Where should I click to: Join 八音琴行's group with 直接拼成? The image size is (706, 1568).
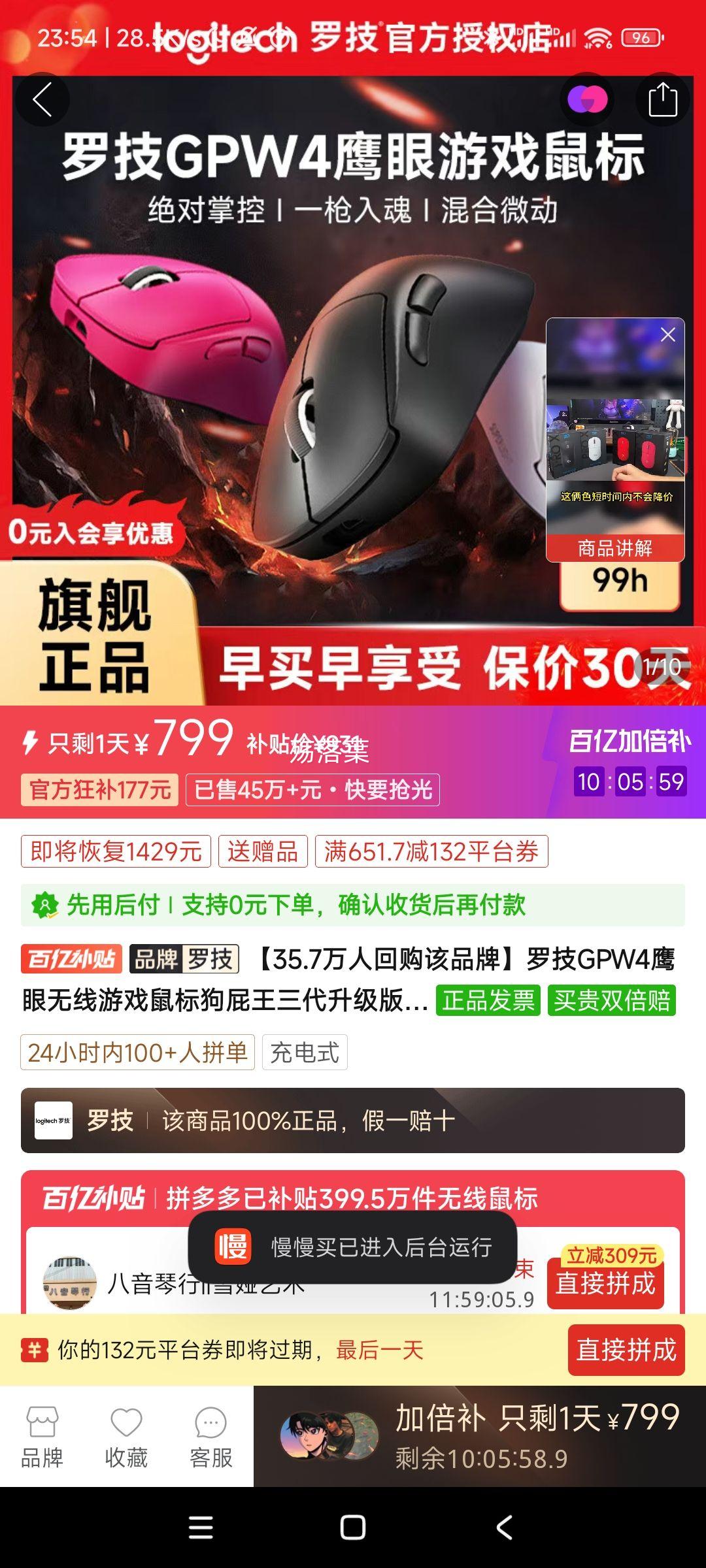[x=605, y=1282]
